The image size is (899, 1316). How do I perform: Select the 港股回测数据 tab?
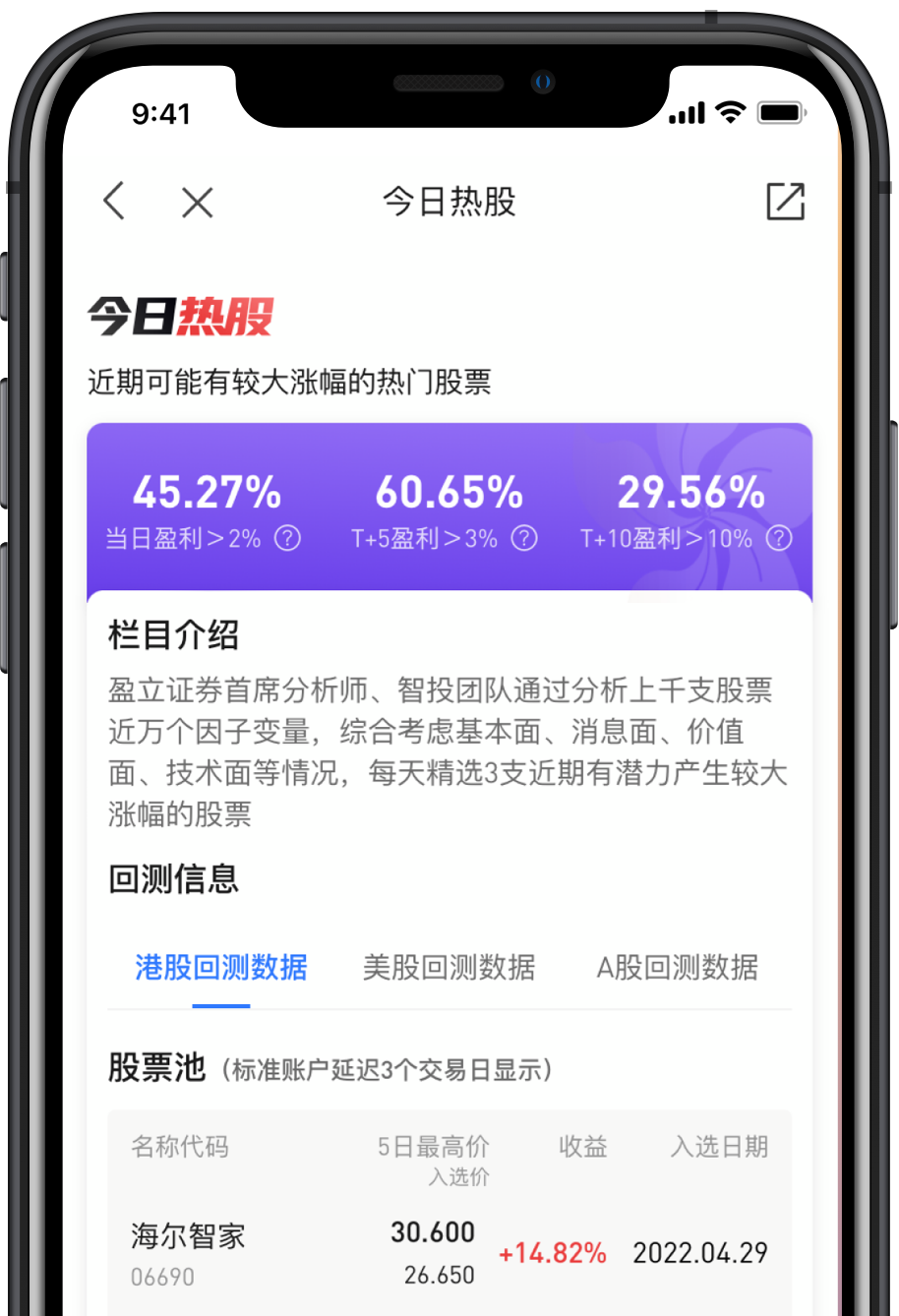(x=221, y=968)
